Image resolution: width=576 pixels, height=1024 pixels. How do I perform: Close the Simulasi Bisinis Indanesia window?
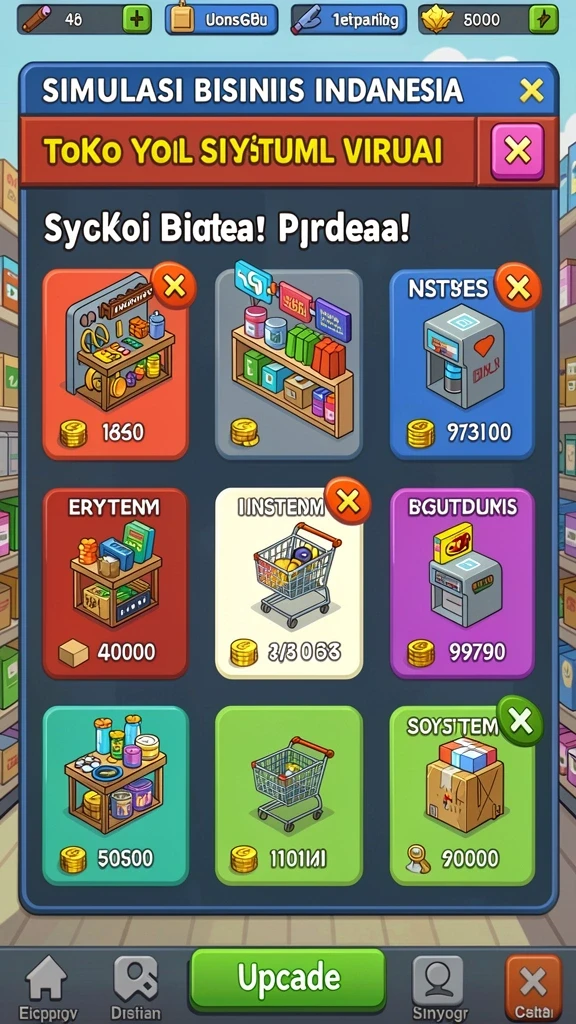point(532,90)
